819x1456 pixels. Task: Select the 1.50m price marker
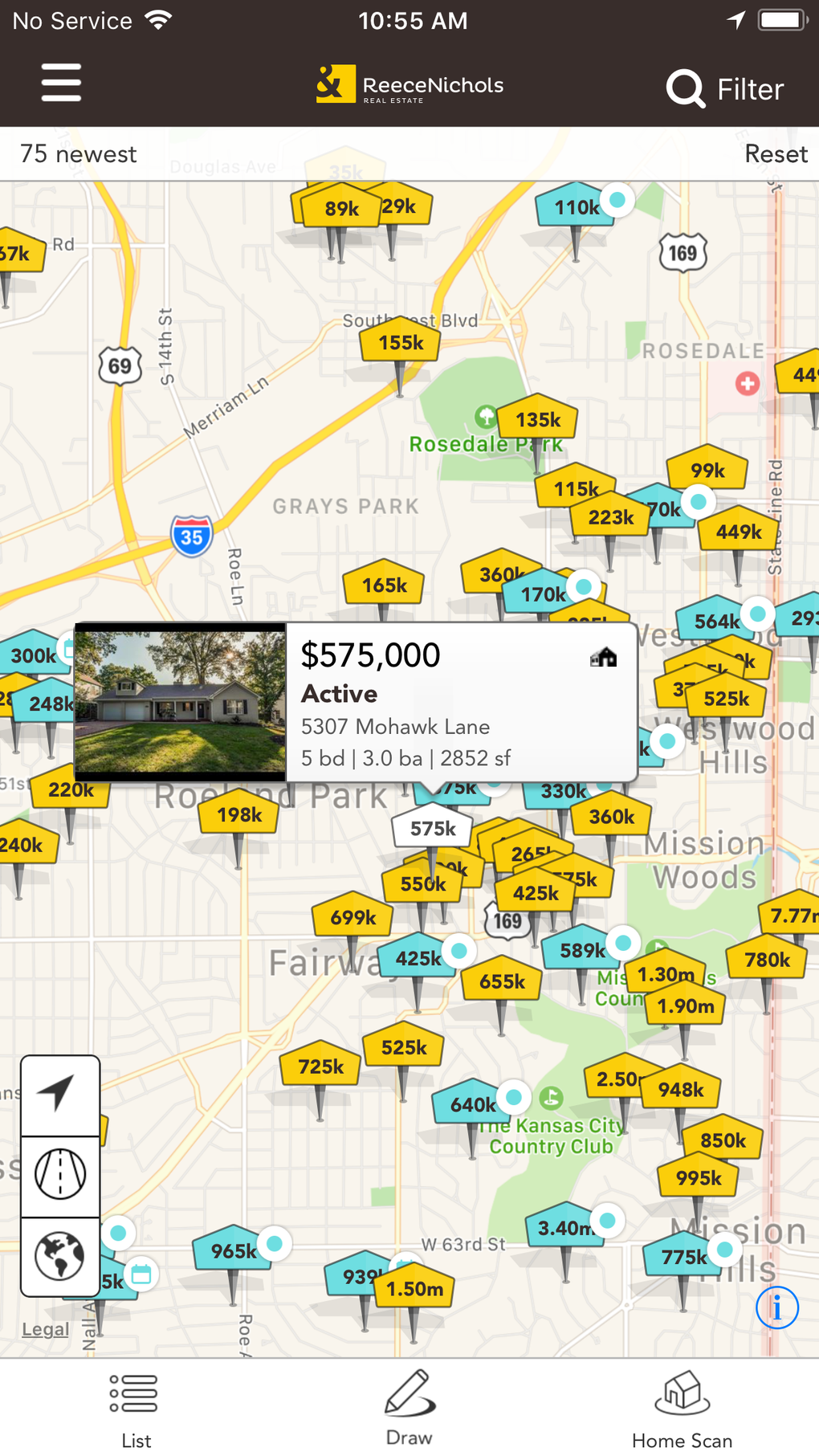click(414, 1288)
